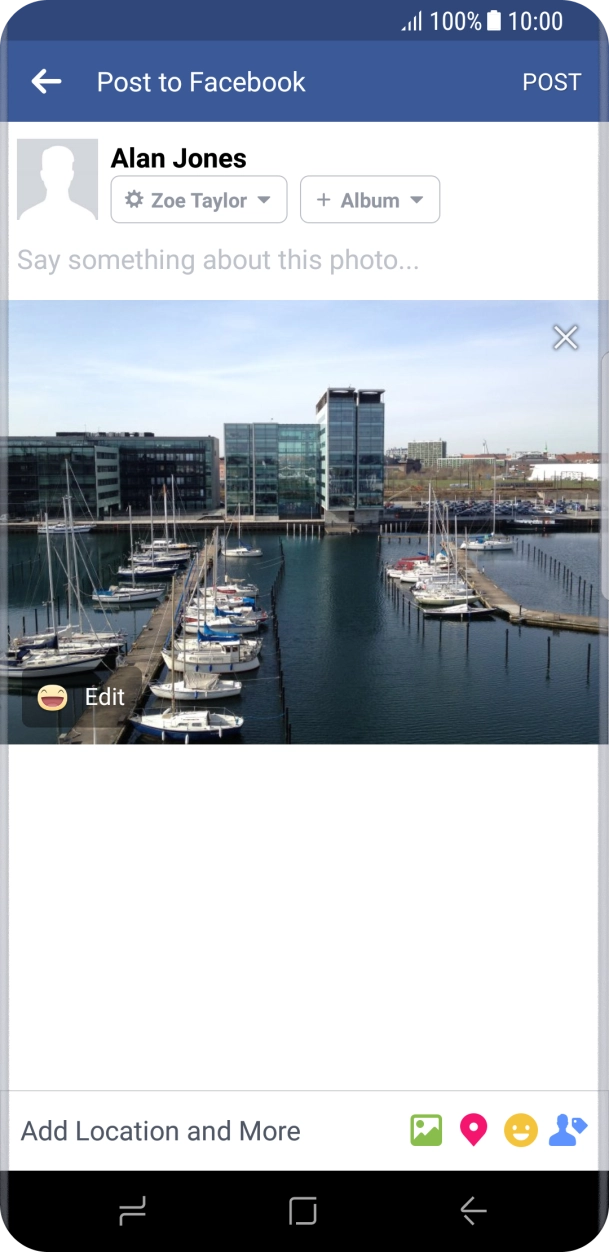Open the Zoe Taylor audience dropdown
Viewport: 609px width, 1252px height.
click(x=198, y=200)
